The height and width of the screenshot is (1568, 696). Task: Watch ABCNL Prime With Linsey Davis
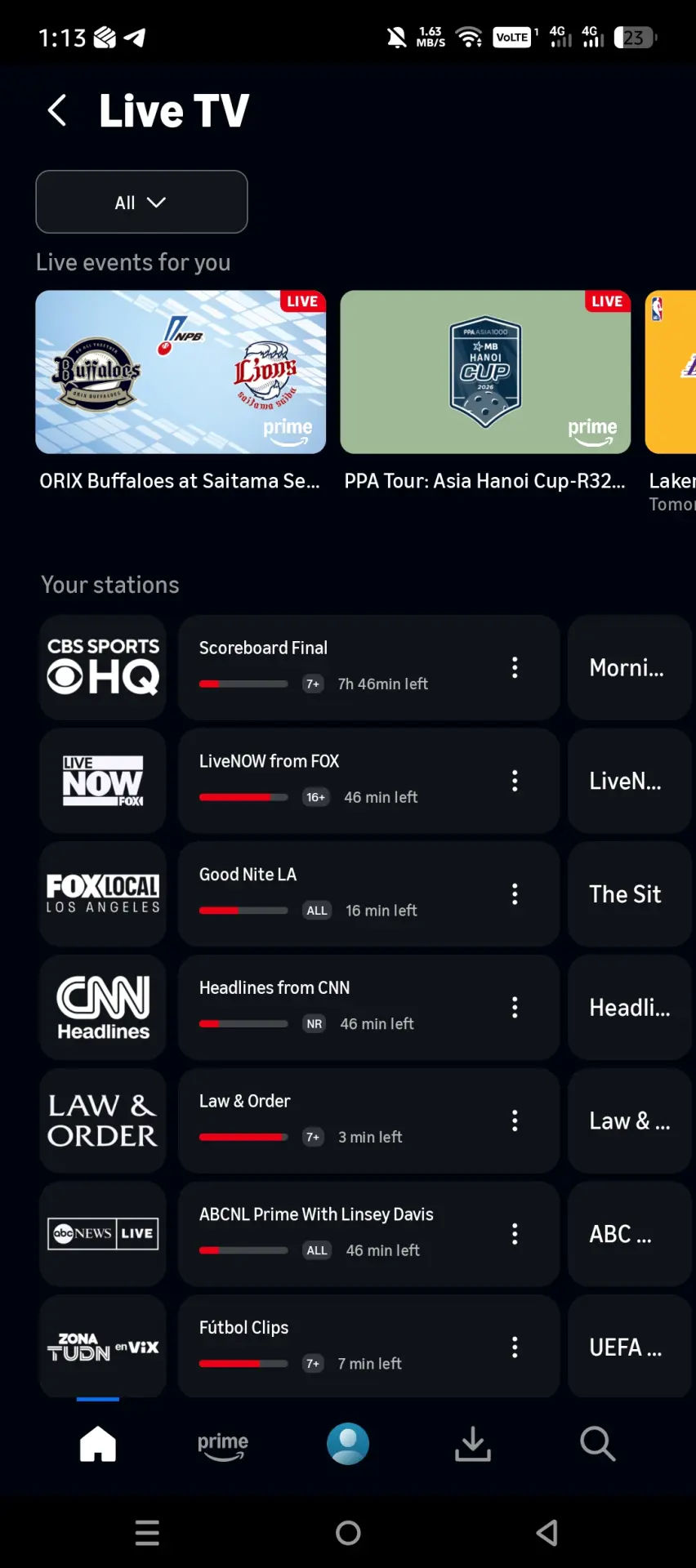[x=368, y=1234]
